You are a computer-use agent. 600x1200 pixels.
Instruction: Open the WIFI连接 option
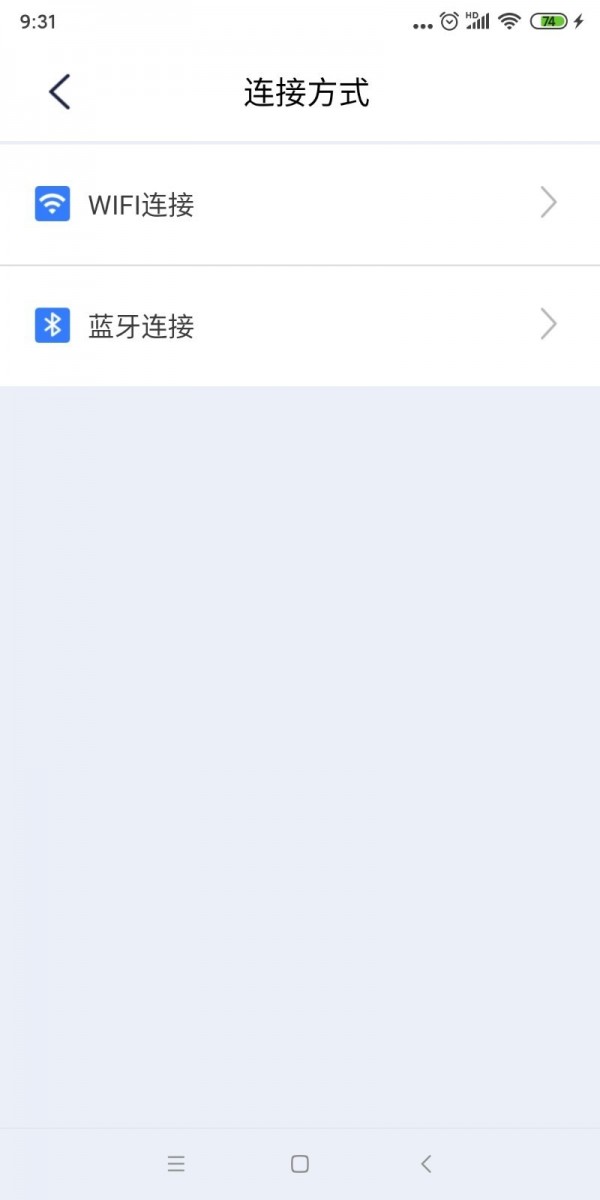click(299, 204)
